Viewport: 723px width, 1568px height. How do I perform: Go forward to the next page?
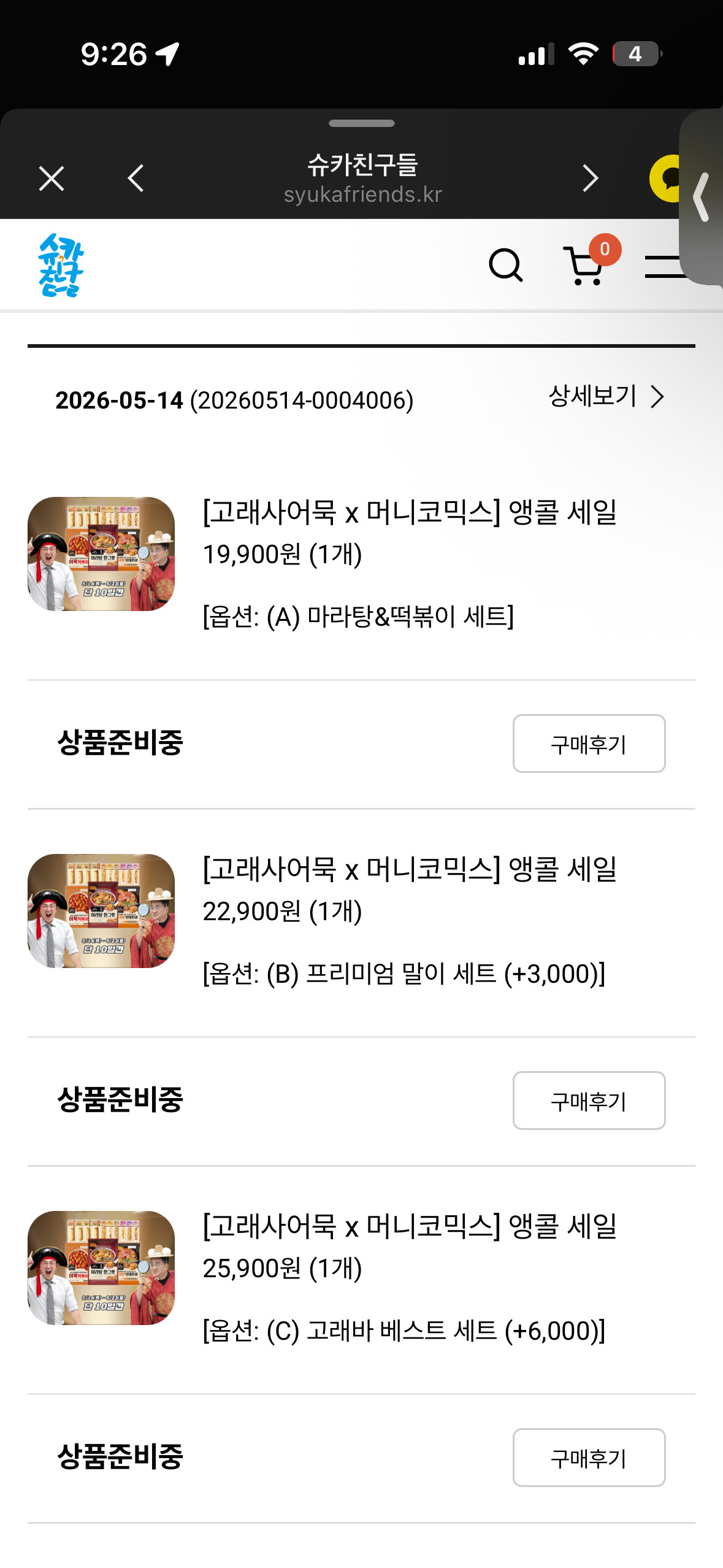tap(590, 179)
